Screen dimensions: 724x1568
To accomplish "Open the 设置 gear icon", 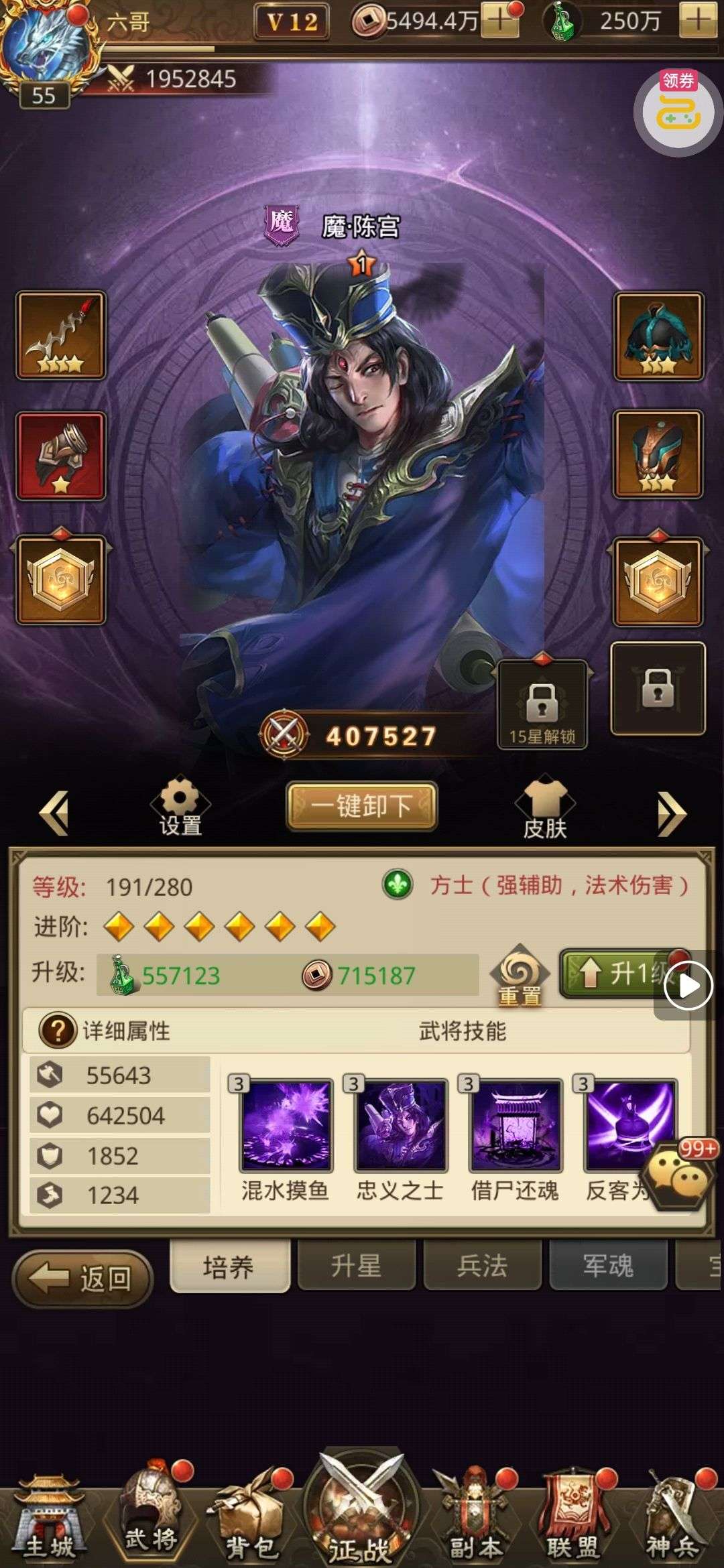I will point(180,806).
